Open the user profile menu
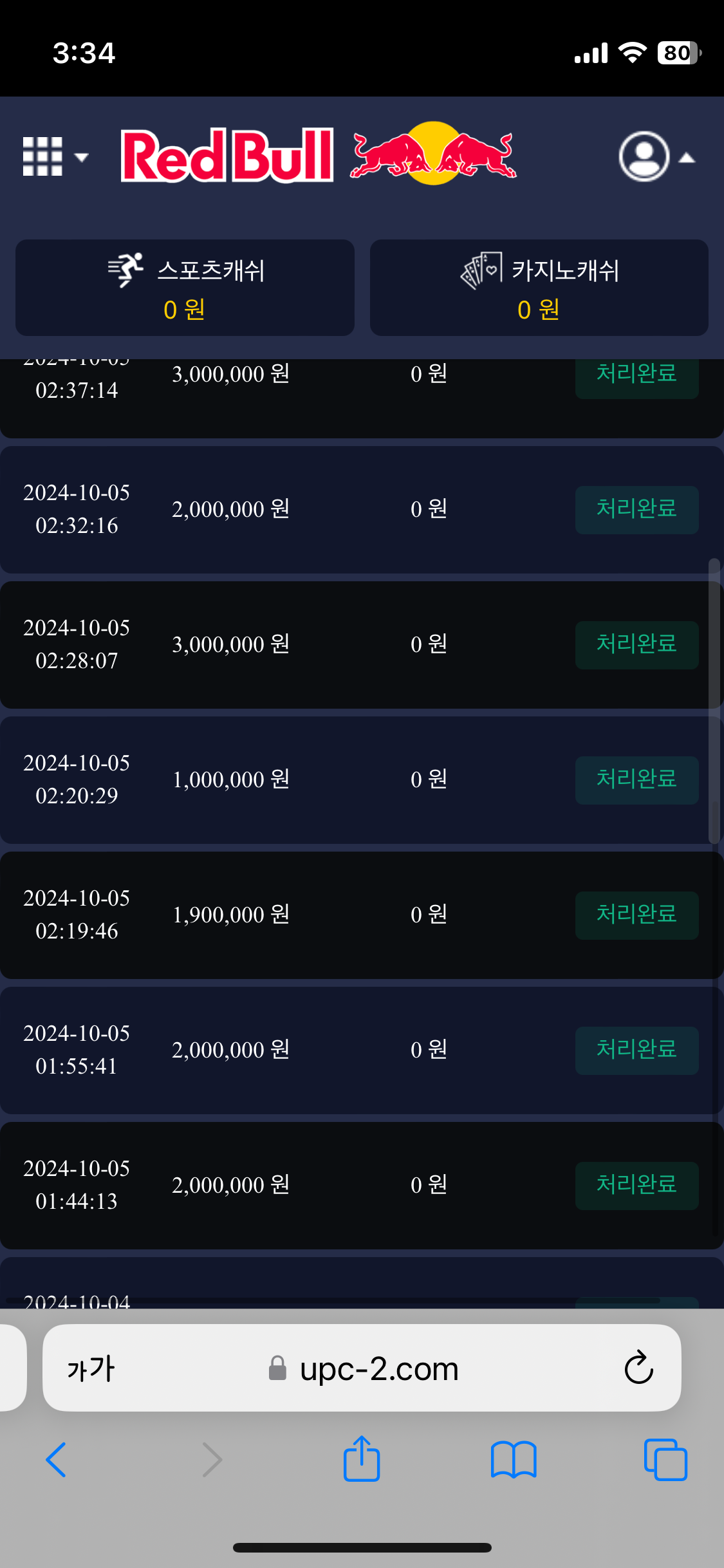The width and height of the screenshot is (724, 1568). point(656,156)
